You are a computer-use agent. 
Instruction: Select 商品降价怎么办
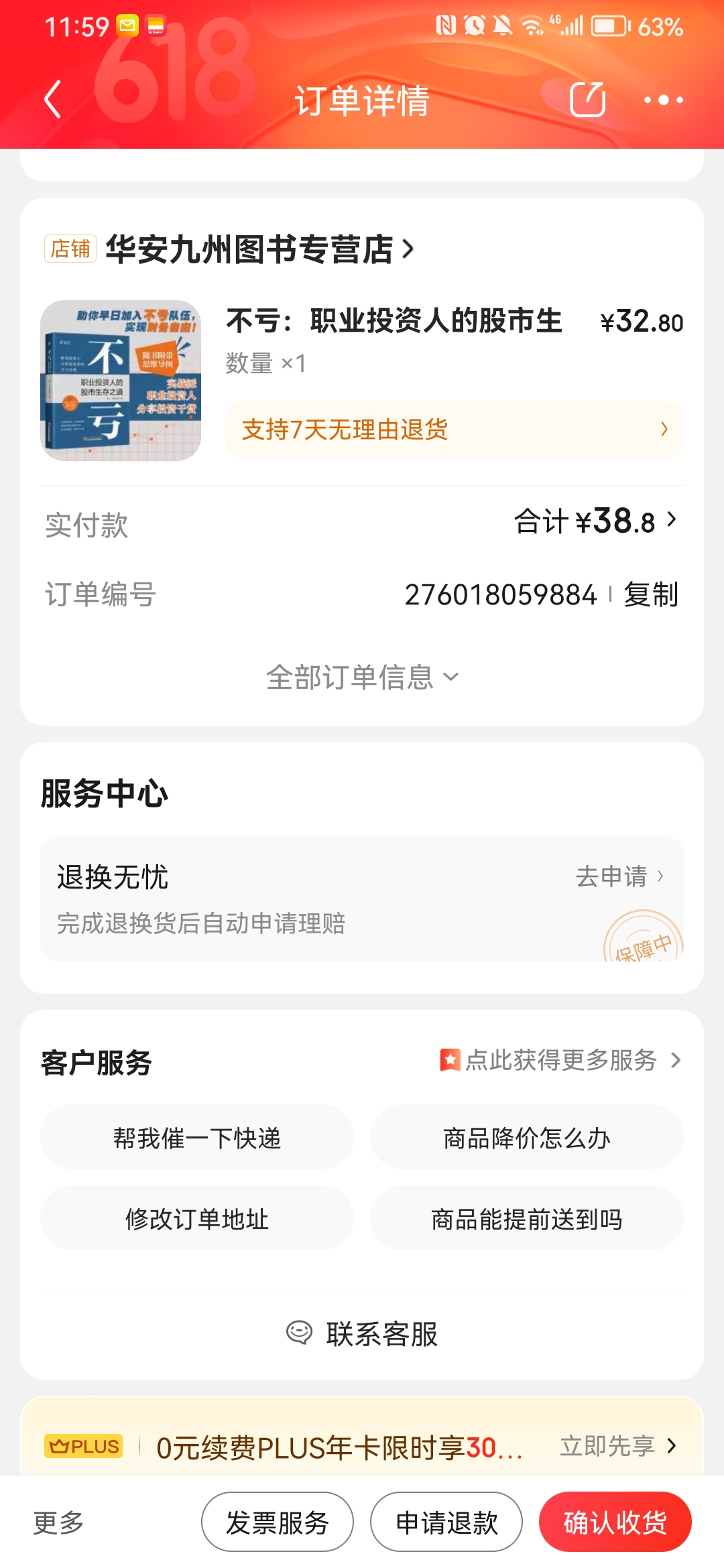coord(526,1138)
